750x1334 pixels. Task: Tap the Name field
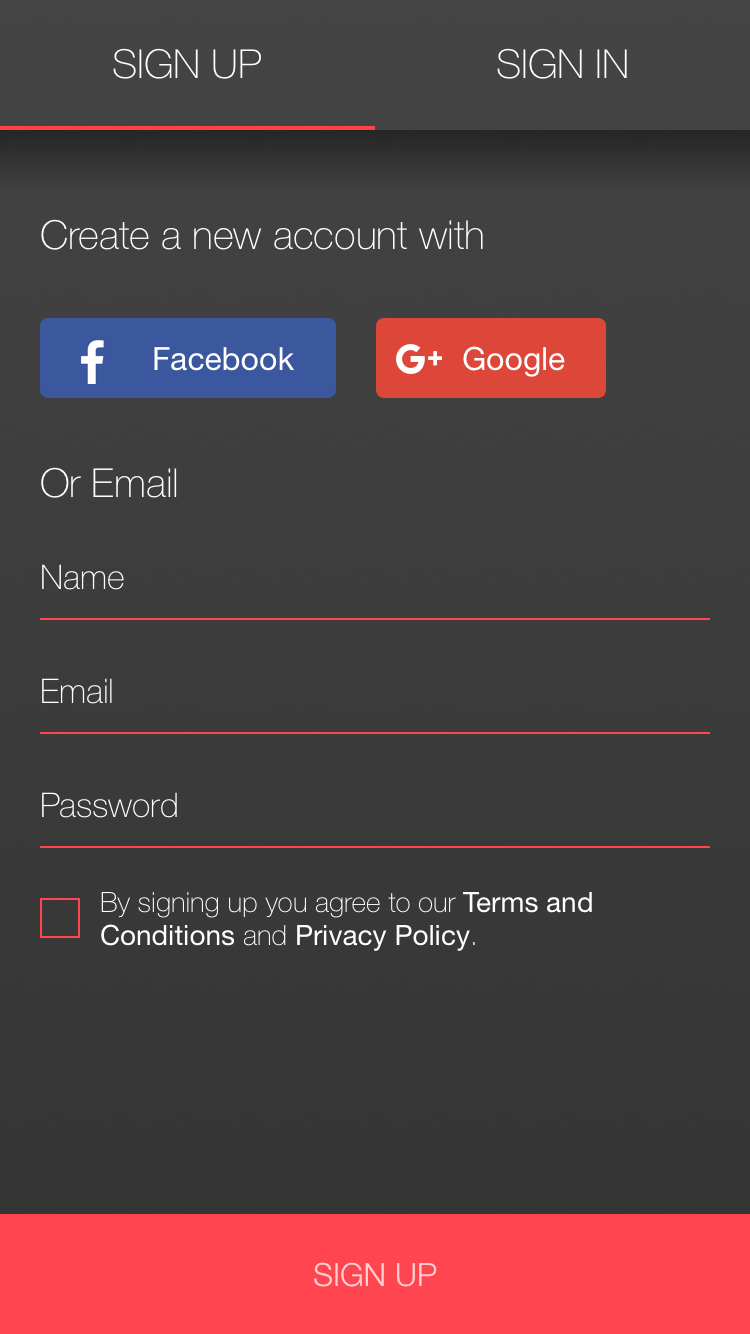[x=375, y=580]
